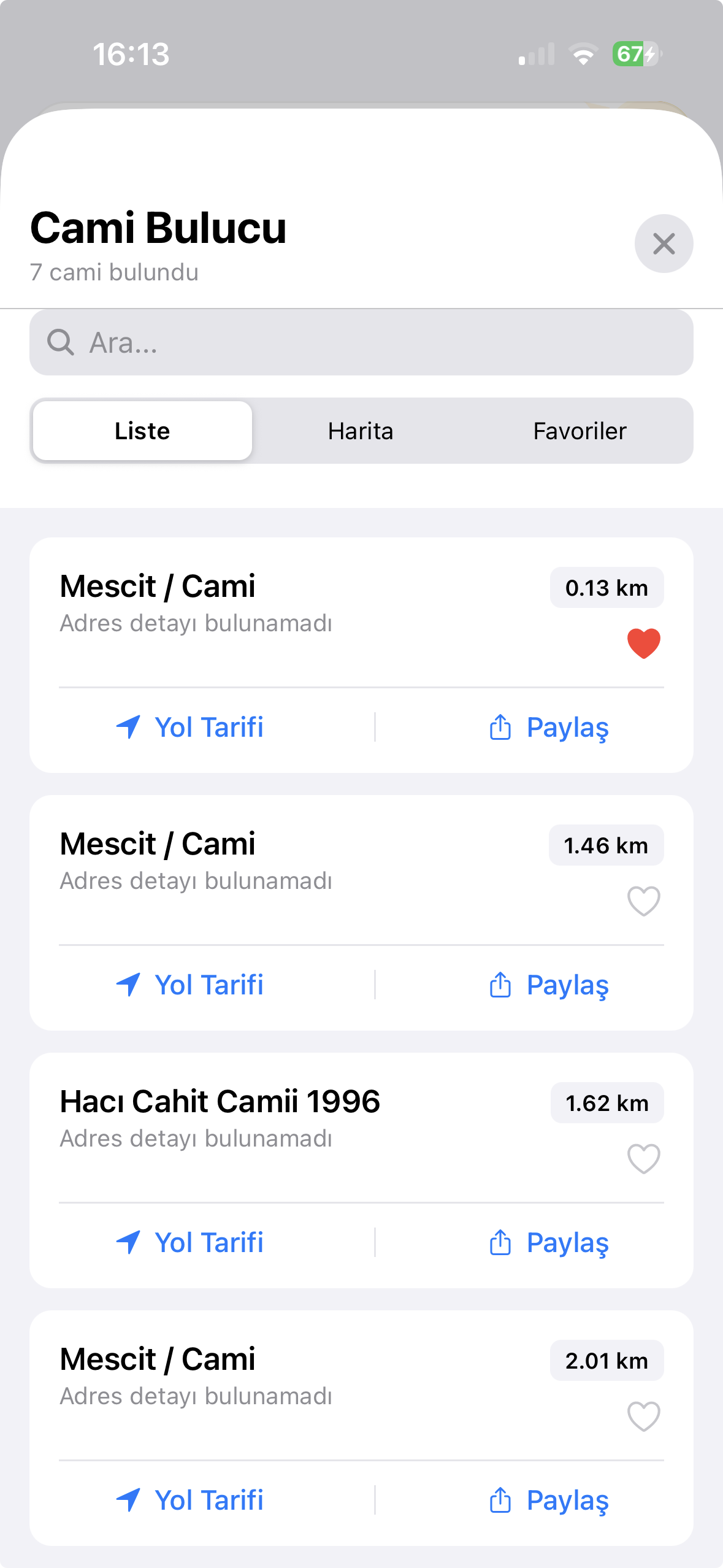Click the share icon on the 2.01 km card

tap(502, 1501)
